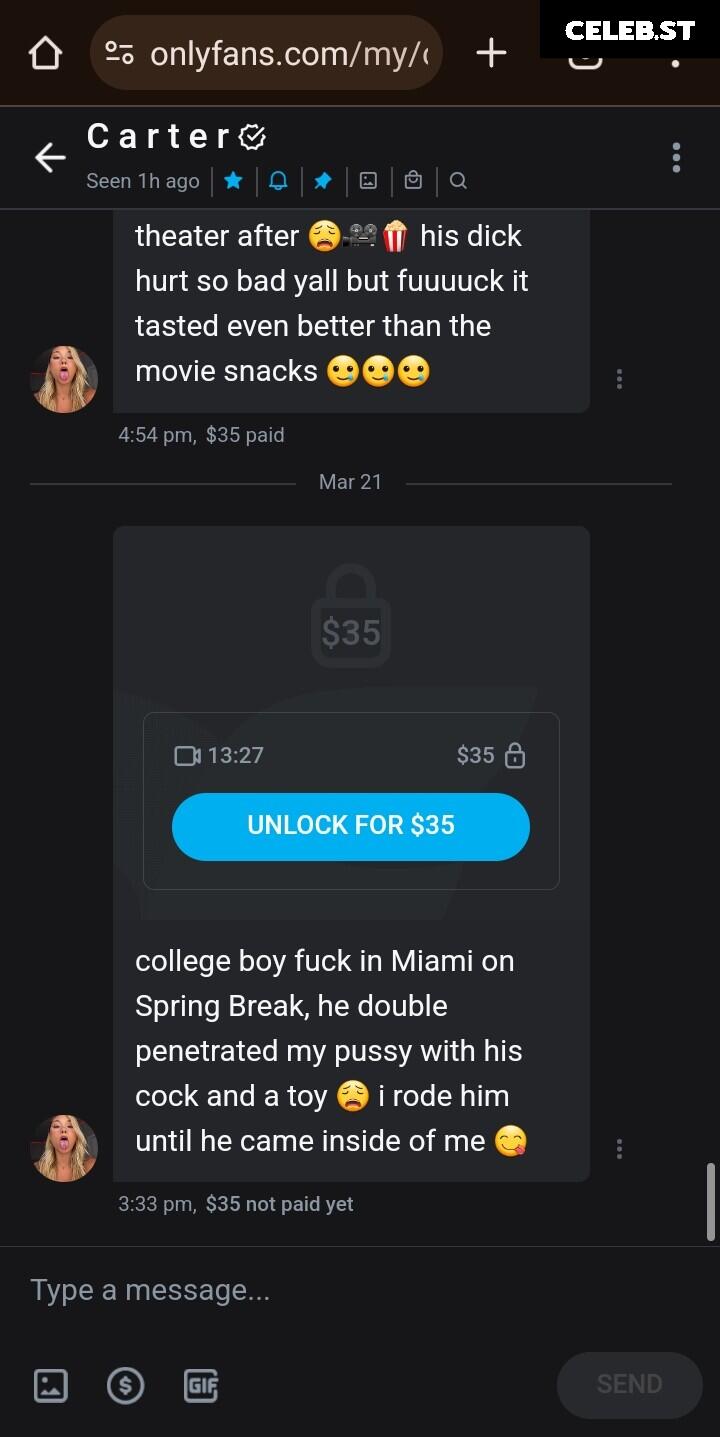Tap the Unlock for $35 button
720x1437 pixels.
[351, 826]
